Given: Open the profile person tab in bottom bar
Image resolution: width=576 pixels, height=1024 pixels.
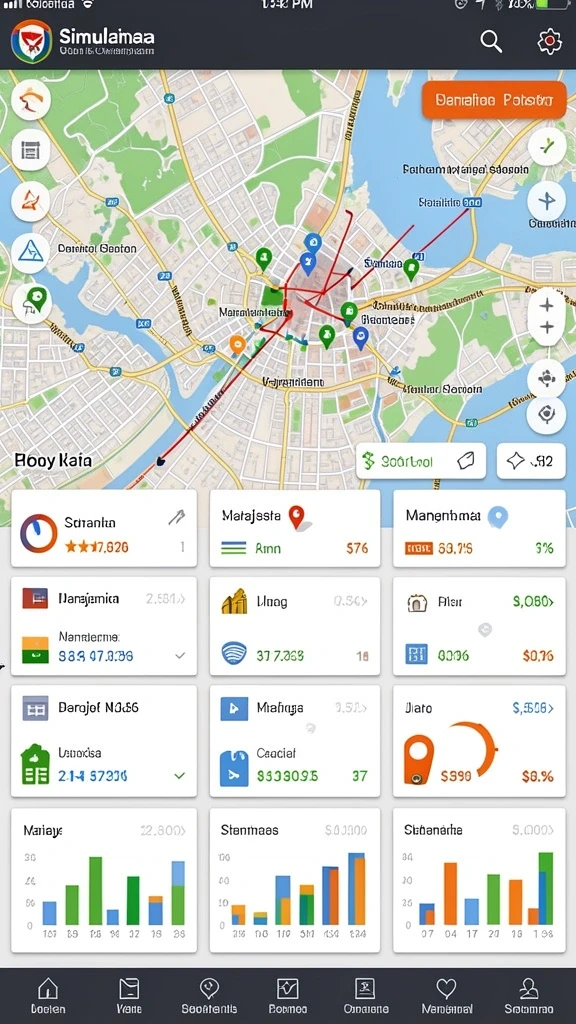Looking at the screenshot, I should coord(528,997).
